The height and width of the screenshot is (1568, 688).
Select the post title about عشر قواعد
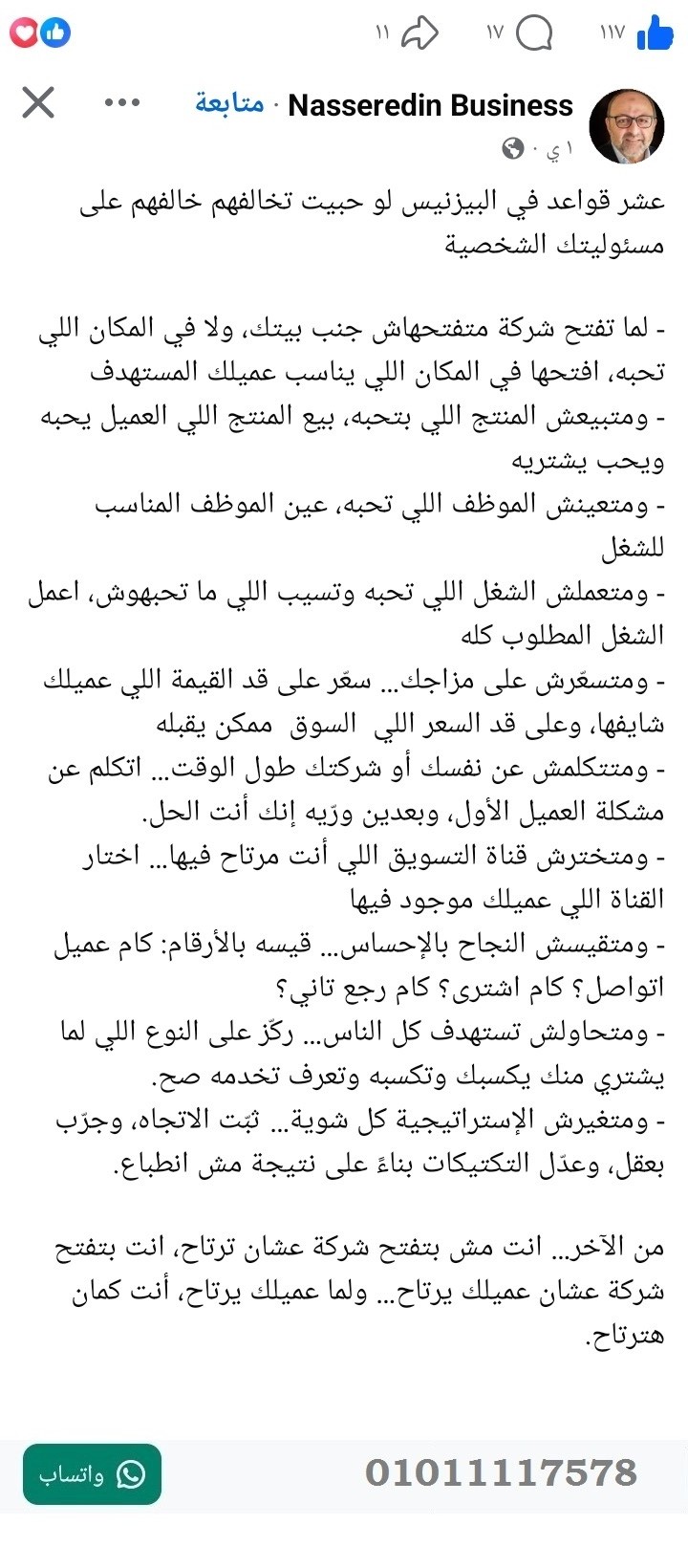[x=344, y=220]
